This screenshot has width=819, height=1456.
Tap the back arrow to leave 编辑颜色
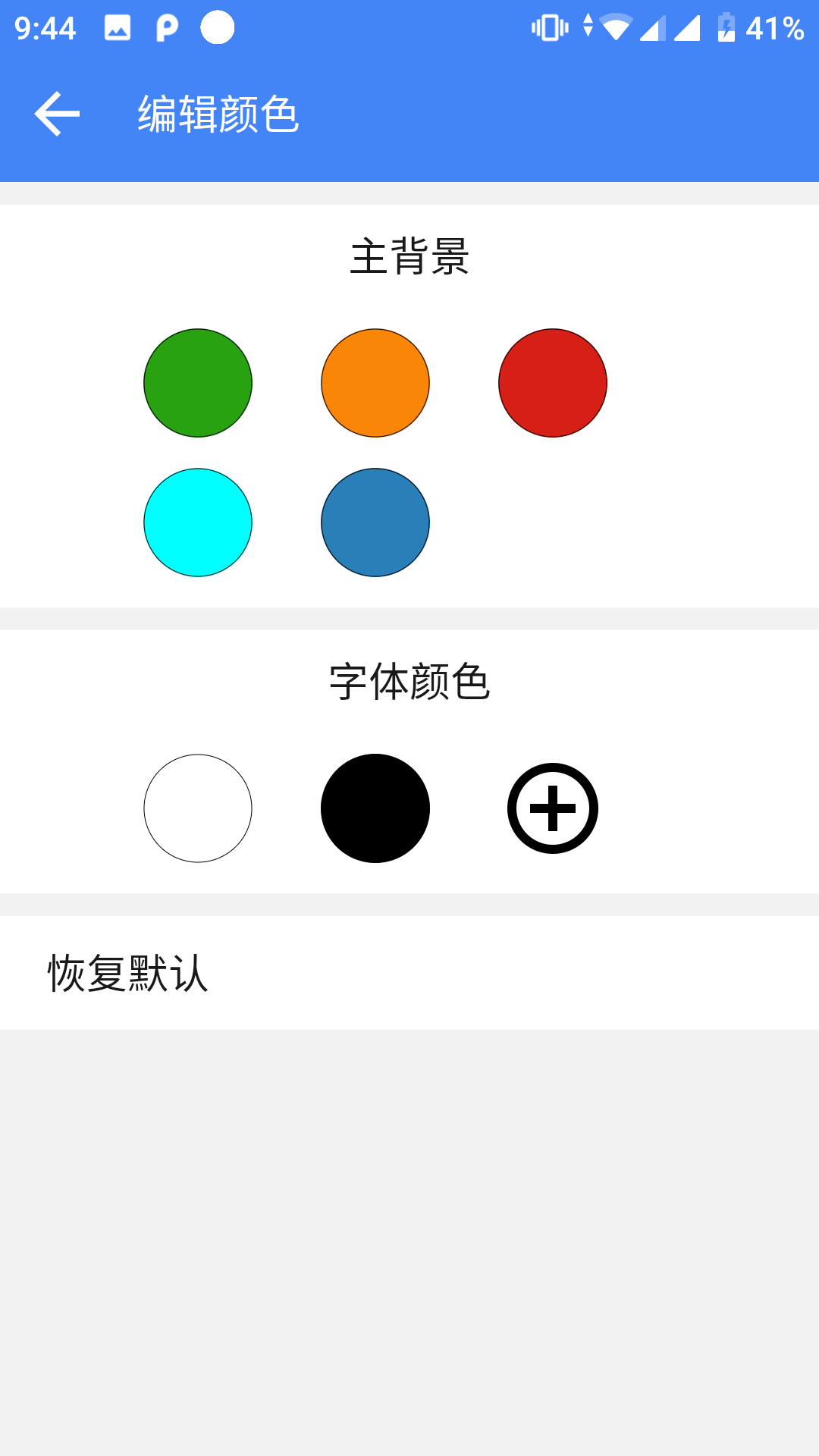(x=57, y=115)
